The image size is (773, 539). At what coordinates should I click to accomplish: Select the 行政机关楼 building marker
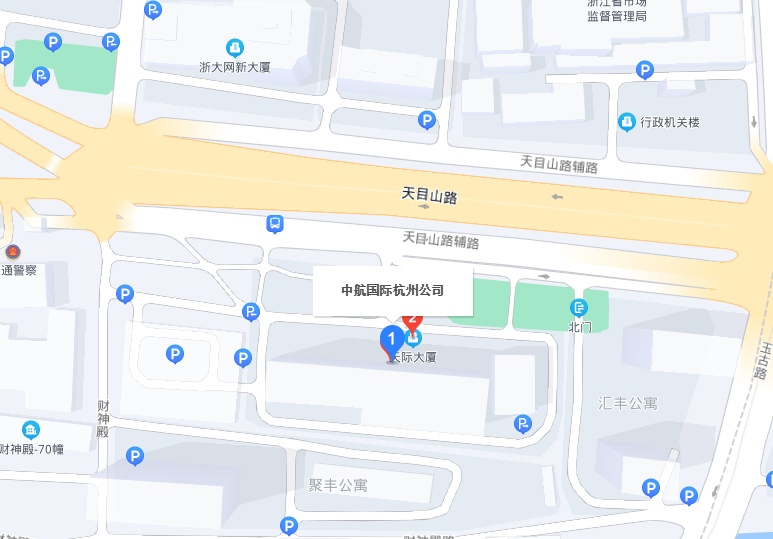point(627,122)
